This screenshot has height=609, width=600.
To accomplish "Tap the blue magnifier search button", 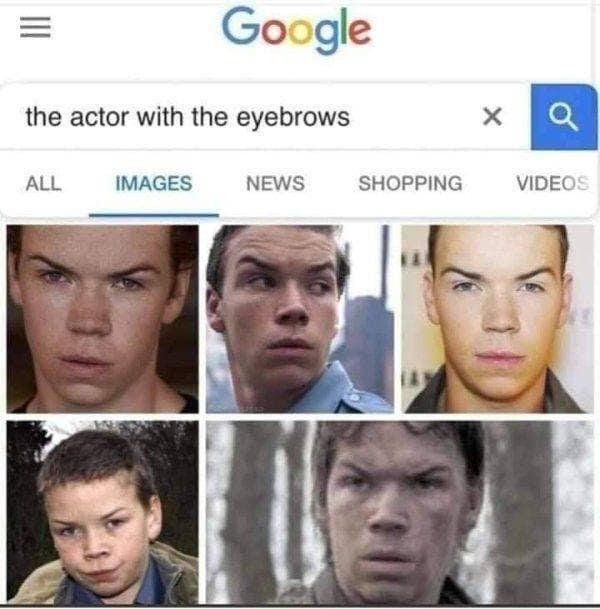I will click(563, 117).
